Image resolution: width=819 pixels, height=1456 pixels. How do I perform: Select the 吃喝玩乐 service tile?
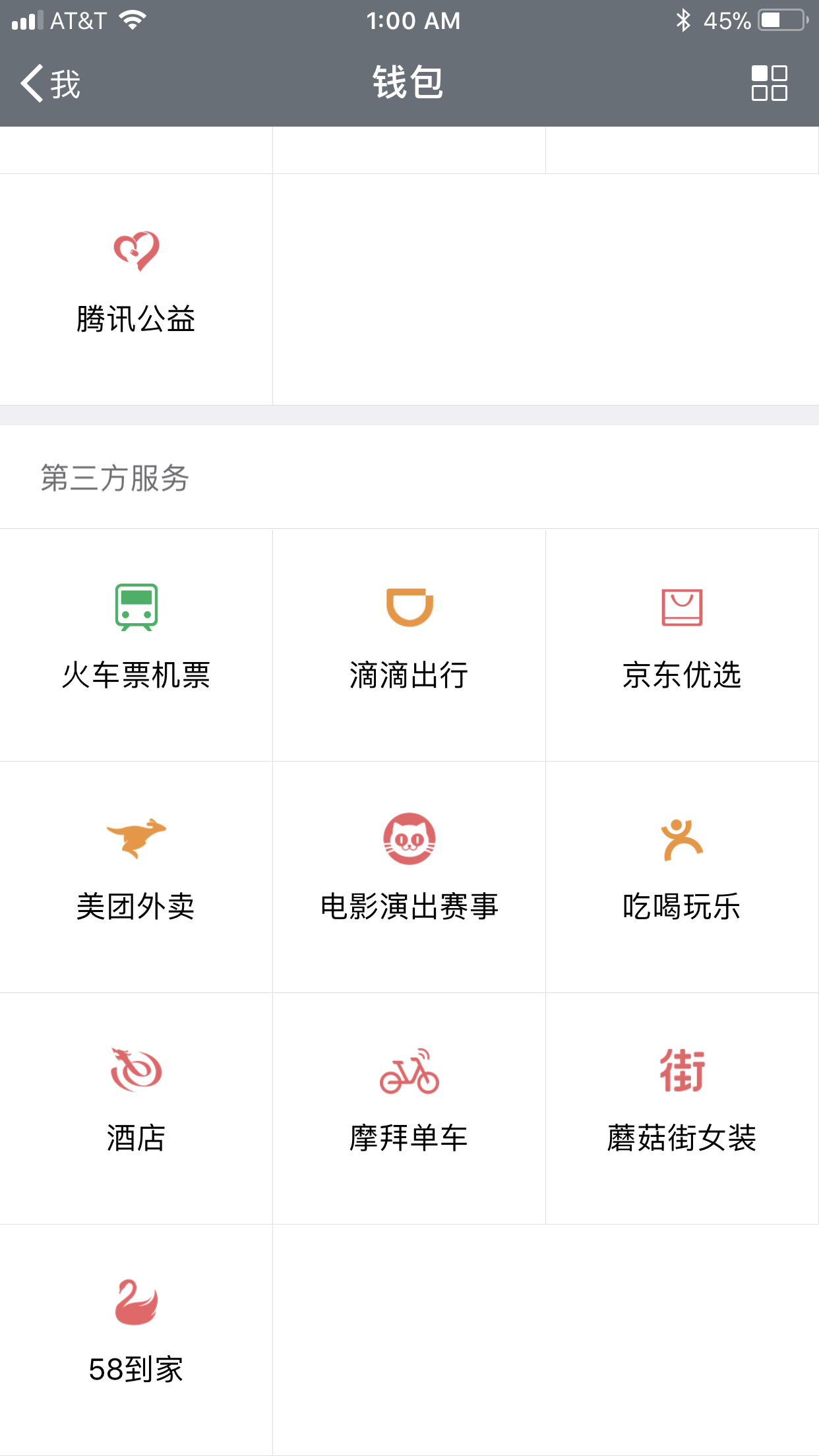682,877
